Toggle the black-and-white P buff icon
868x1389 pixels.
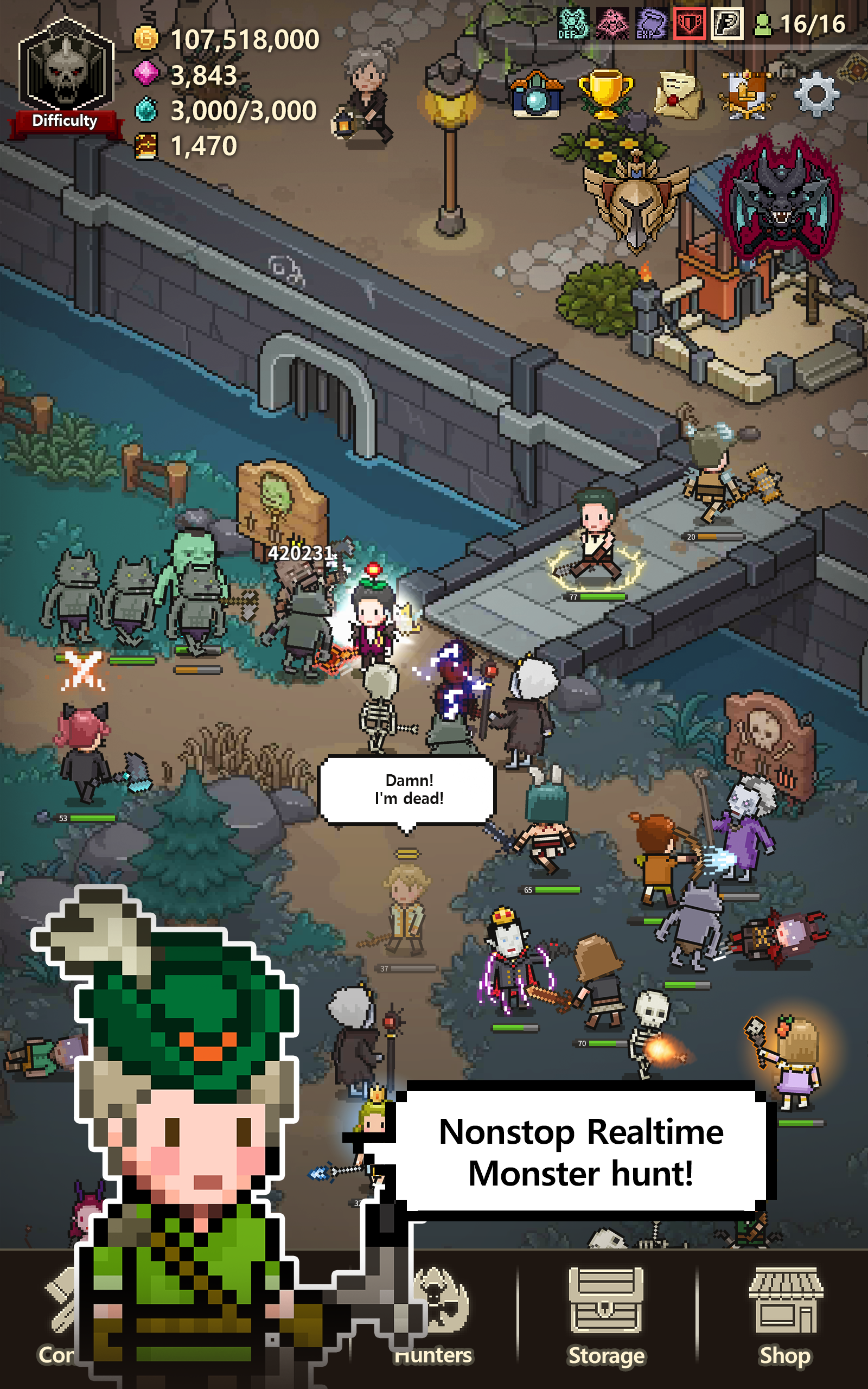click(x=727, y=24)
